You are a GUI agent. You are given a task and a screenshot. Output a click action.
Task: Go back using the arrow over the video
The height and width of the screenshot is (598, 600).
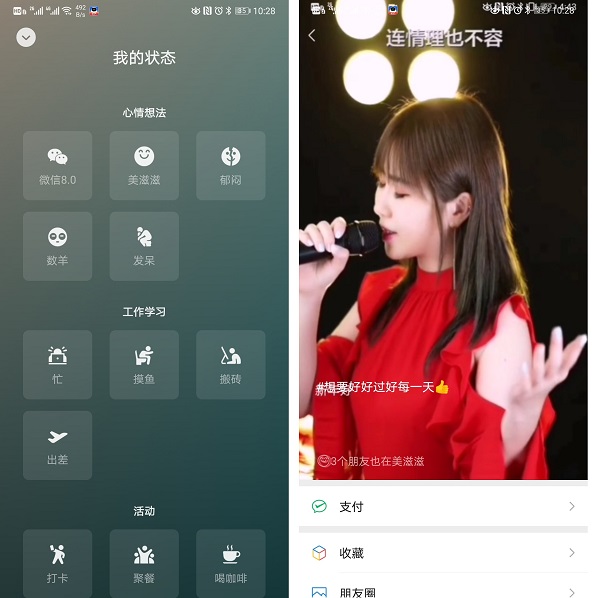pos(312,36)
